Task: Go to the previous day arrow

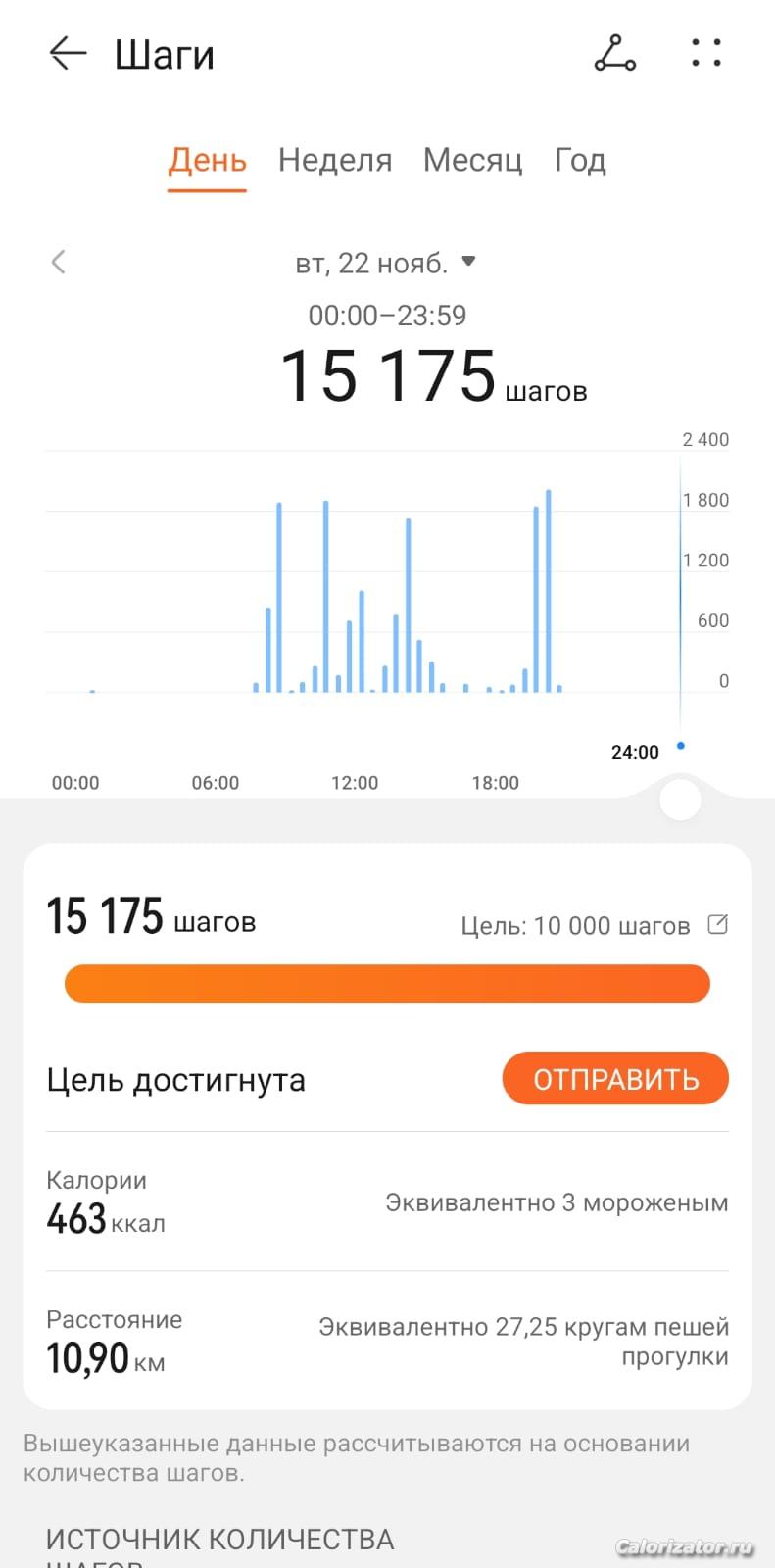Action: pos(59,262)
